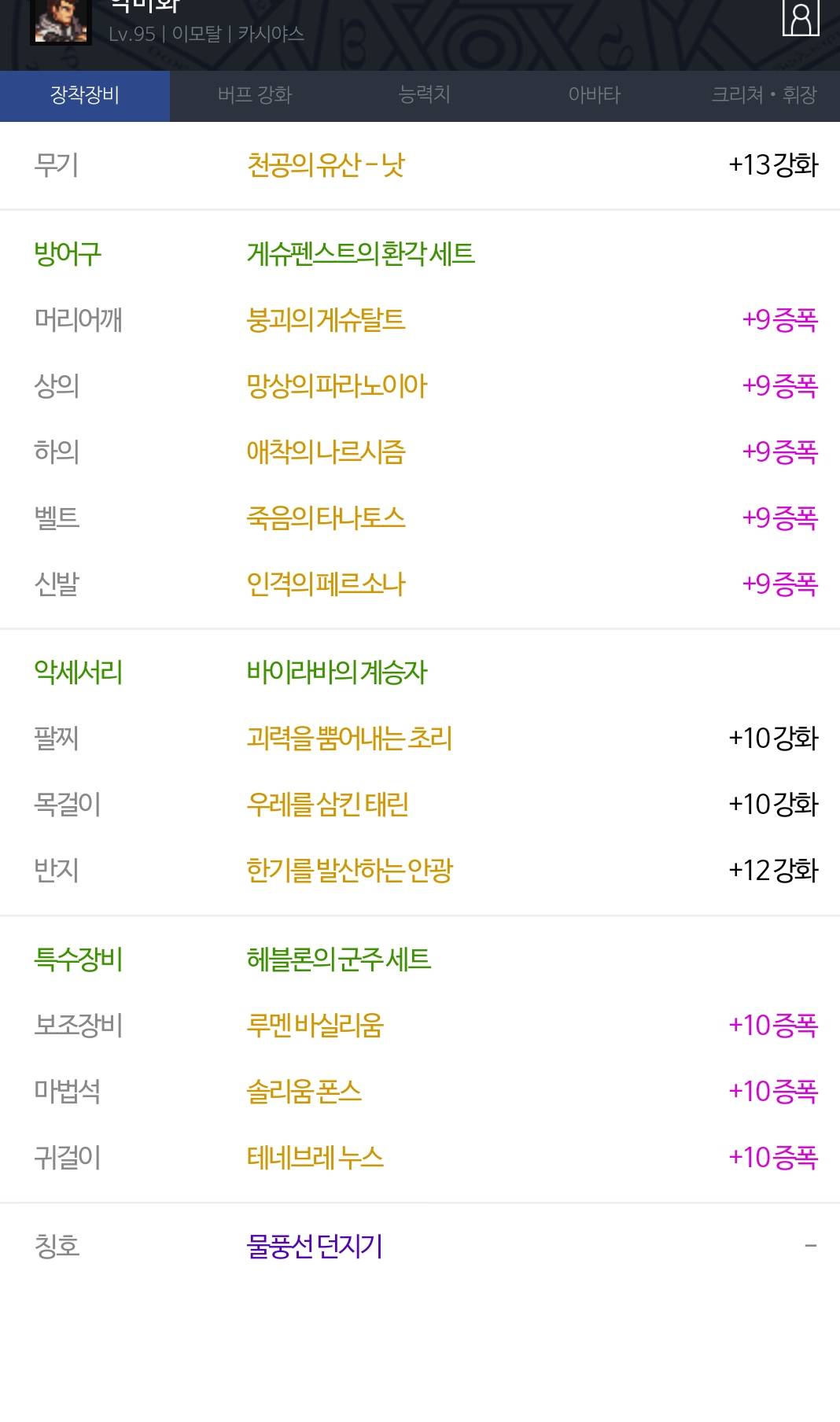
Task: View details of 망상의 파라노이아
Action: coord(337,386)
